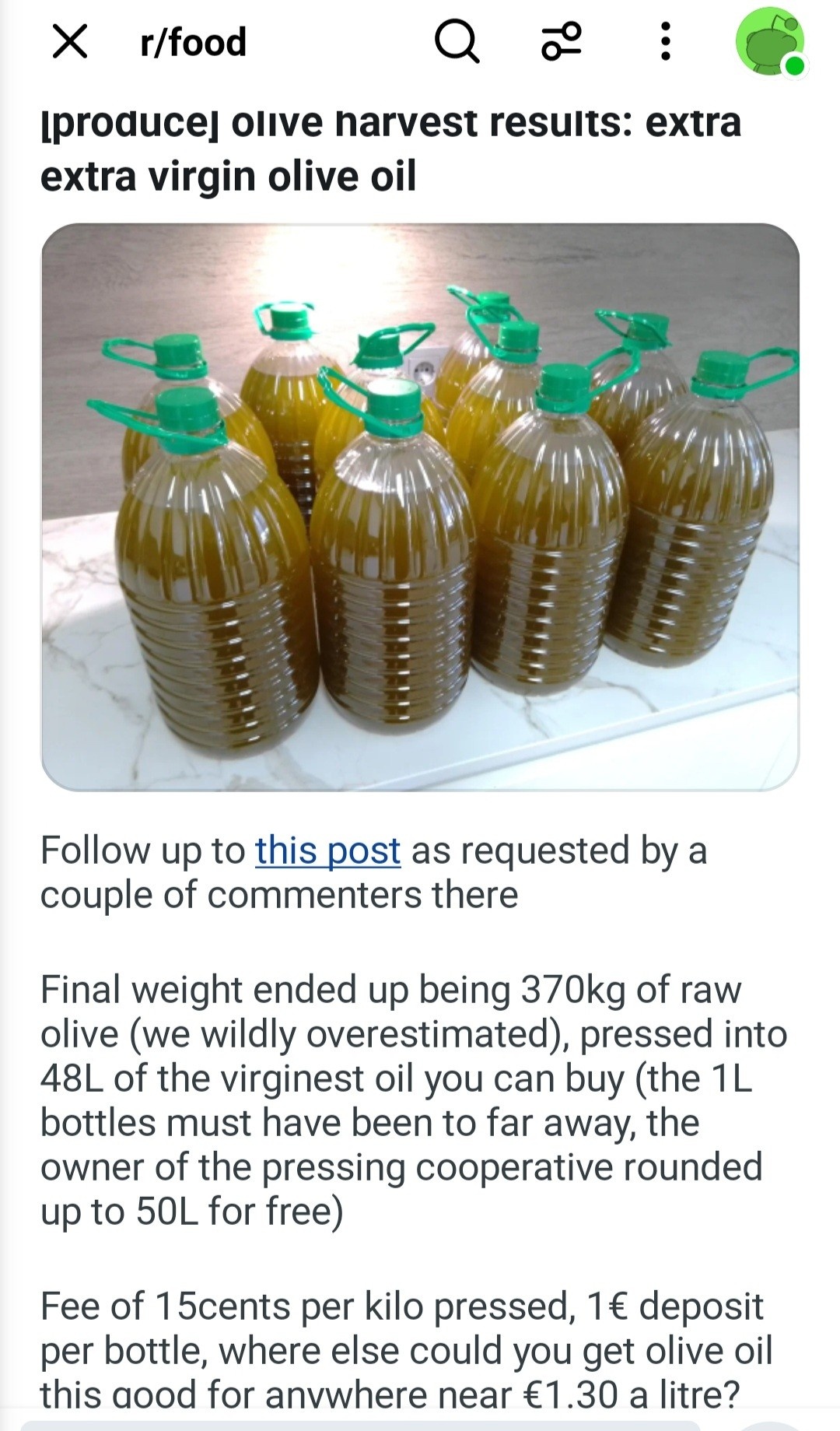Viewport: 840px width, 1431px height.
Task: Open the three-dot overflow menu
Action: point(665,42)
